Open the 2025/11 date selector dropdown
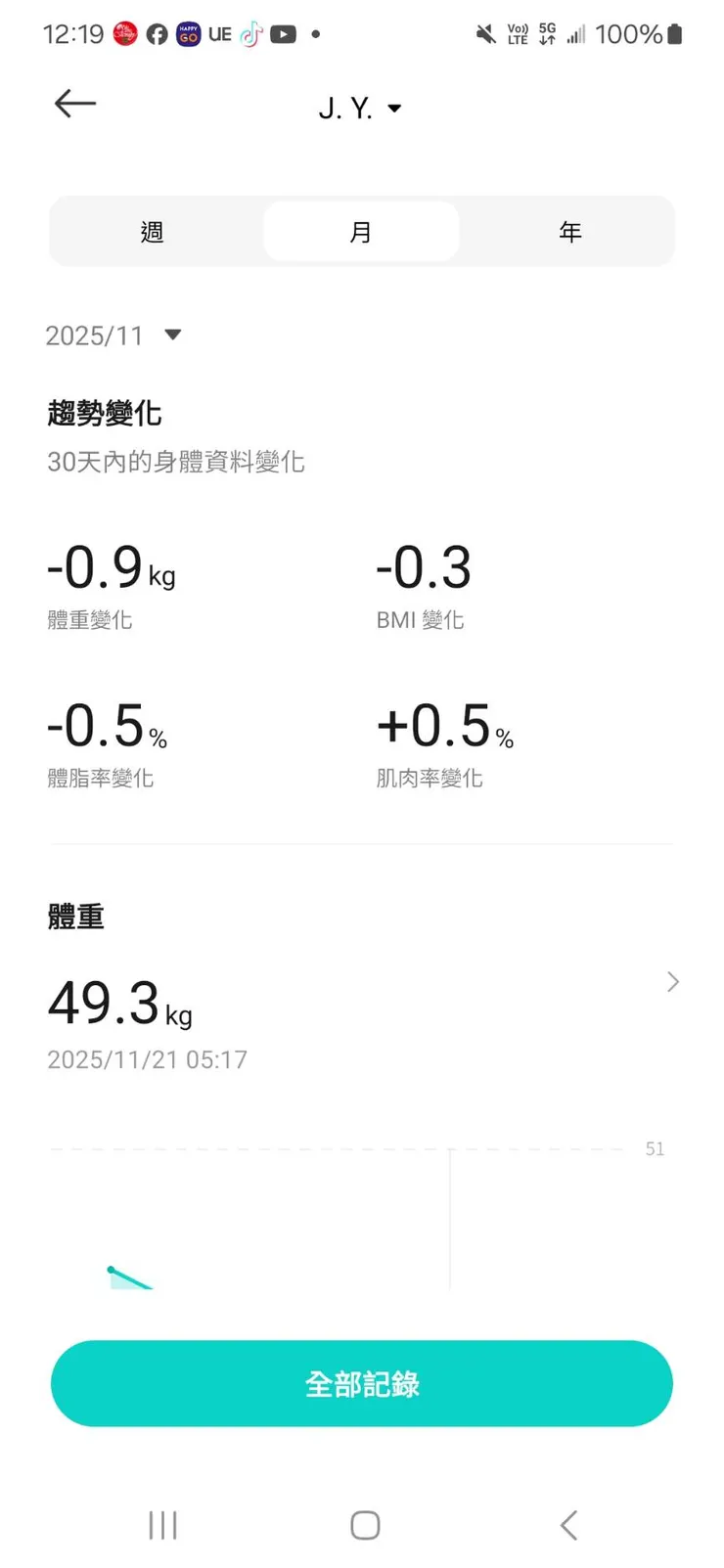Image resolution: width=724 pixels, height=1568 pixels. (x=115, y=336)
